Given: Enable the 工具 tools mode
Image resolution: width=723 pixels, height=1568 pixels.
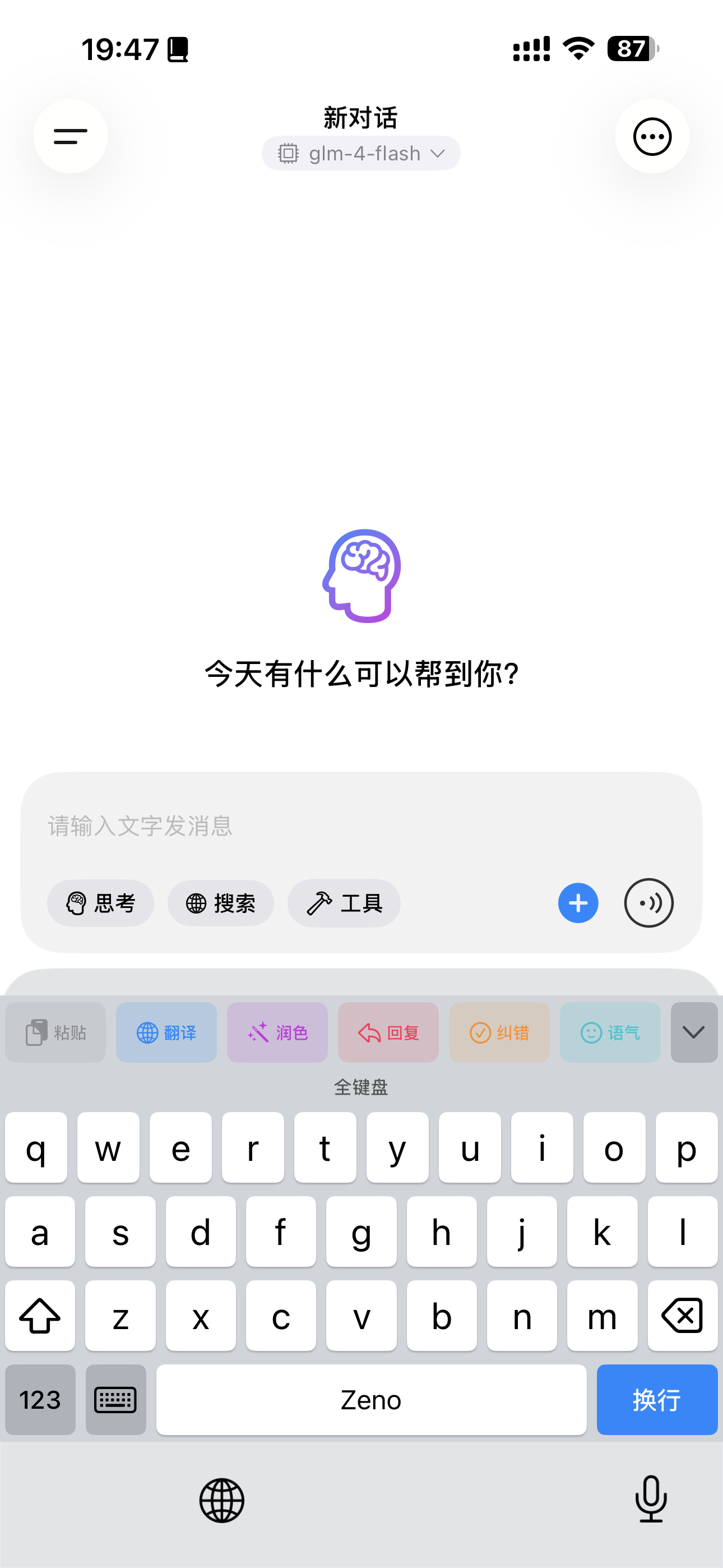Looking at the screenshot, I should (344, 903).
